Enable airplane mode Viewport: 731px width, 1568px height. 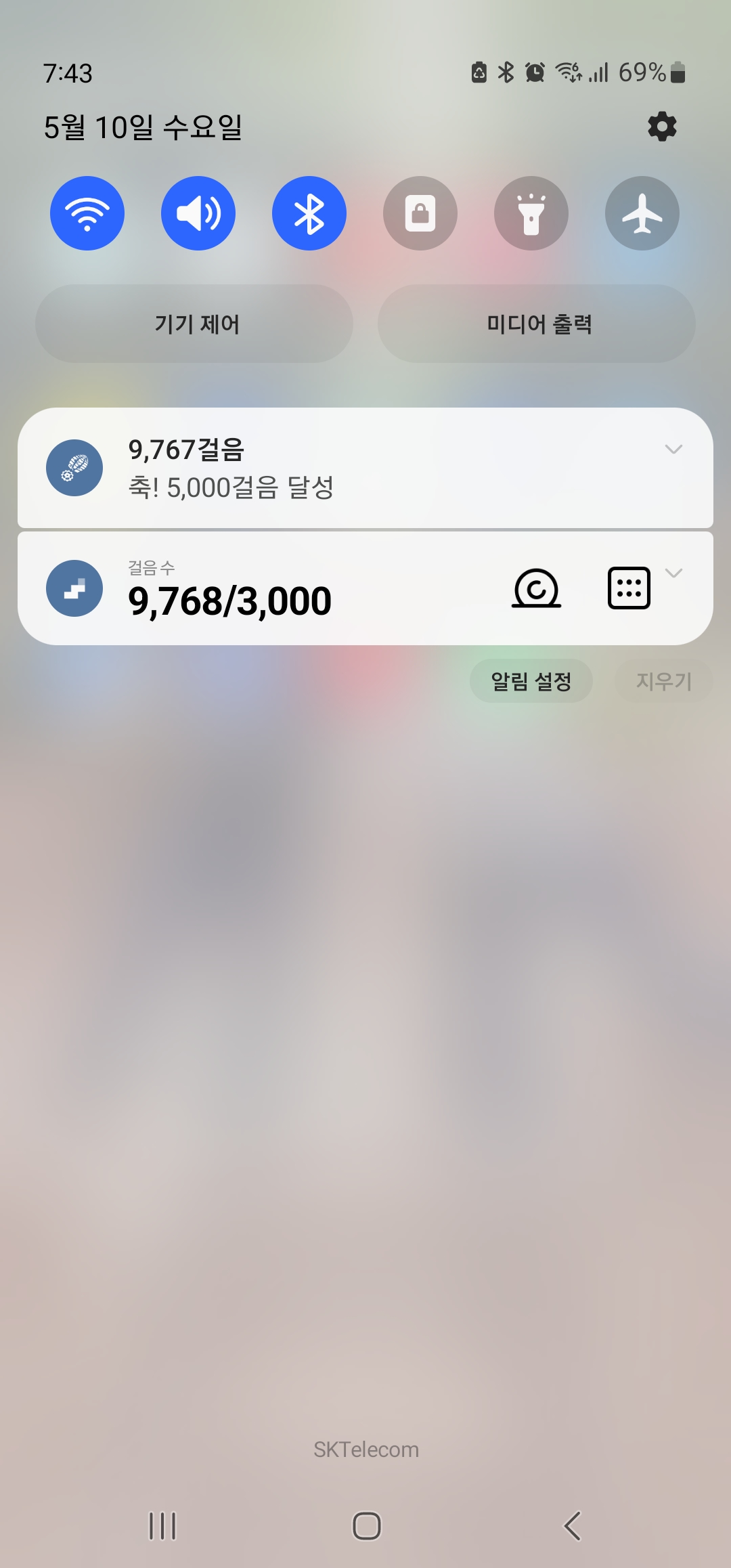[642, 213]
